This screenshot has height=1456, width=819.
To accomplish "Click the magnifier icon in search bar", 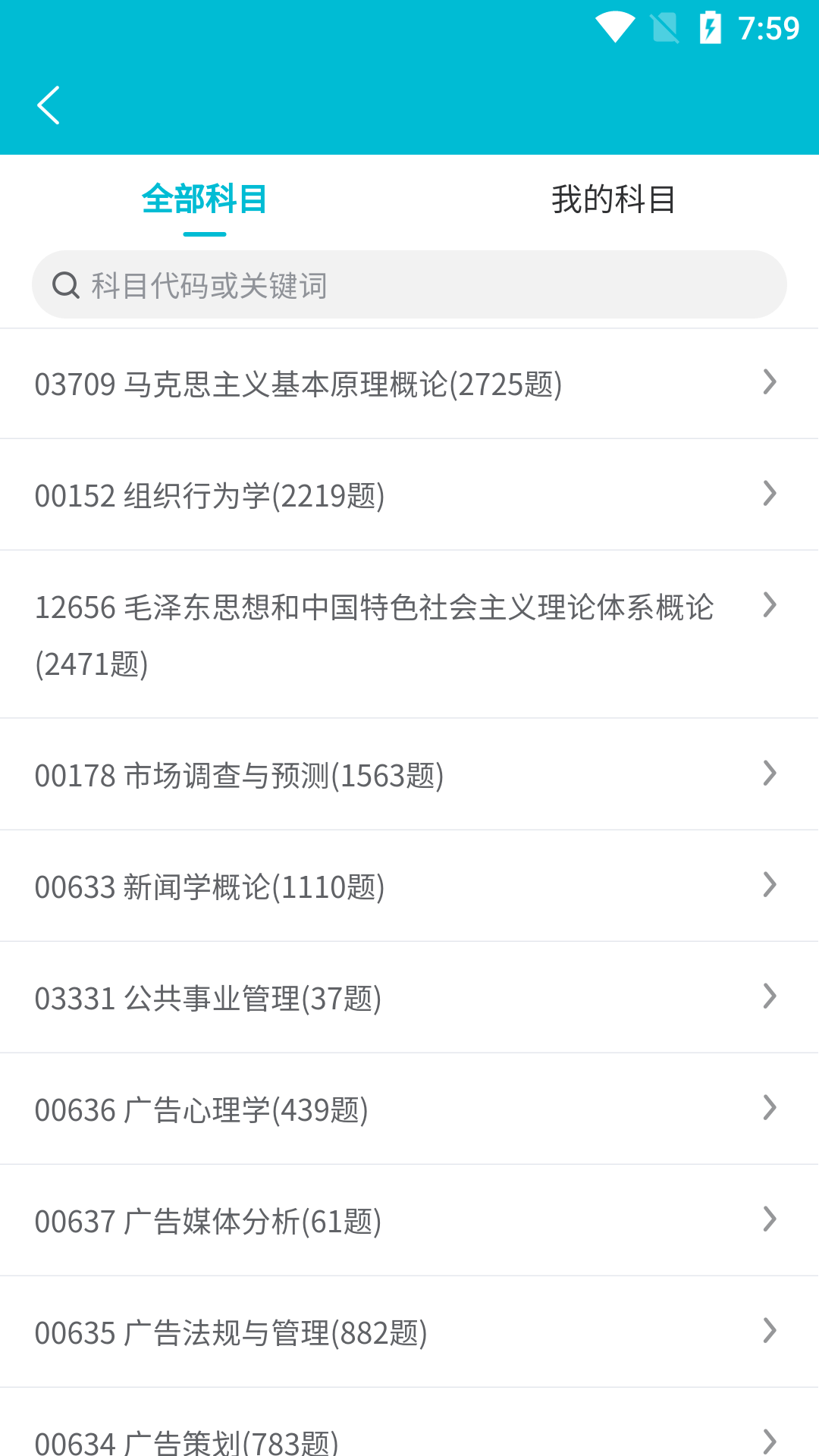I will (x=67, y=284).
